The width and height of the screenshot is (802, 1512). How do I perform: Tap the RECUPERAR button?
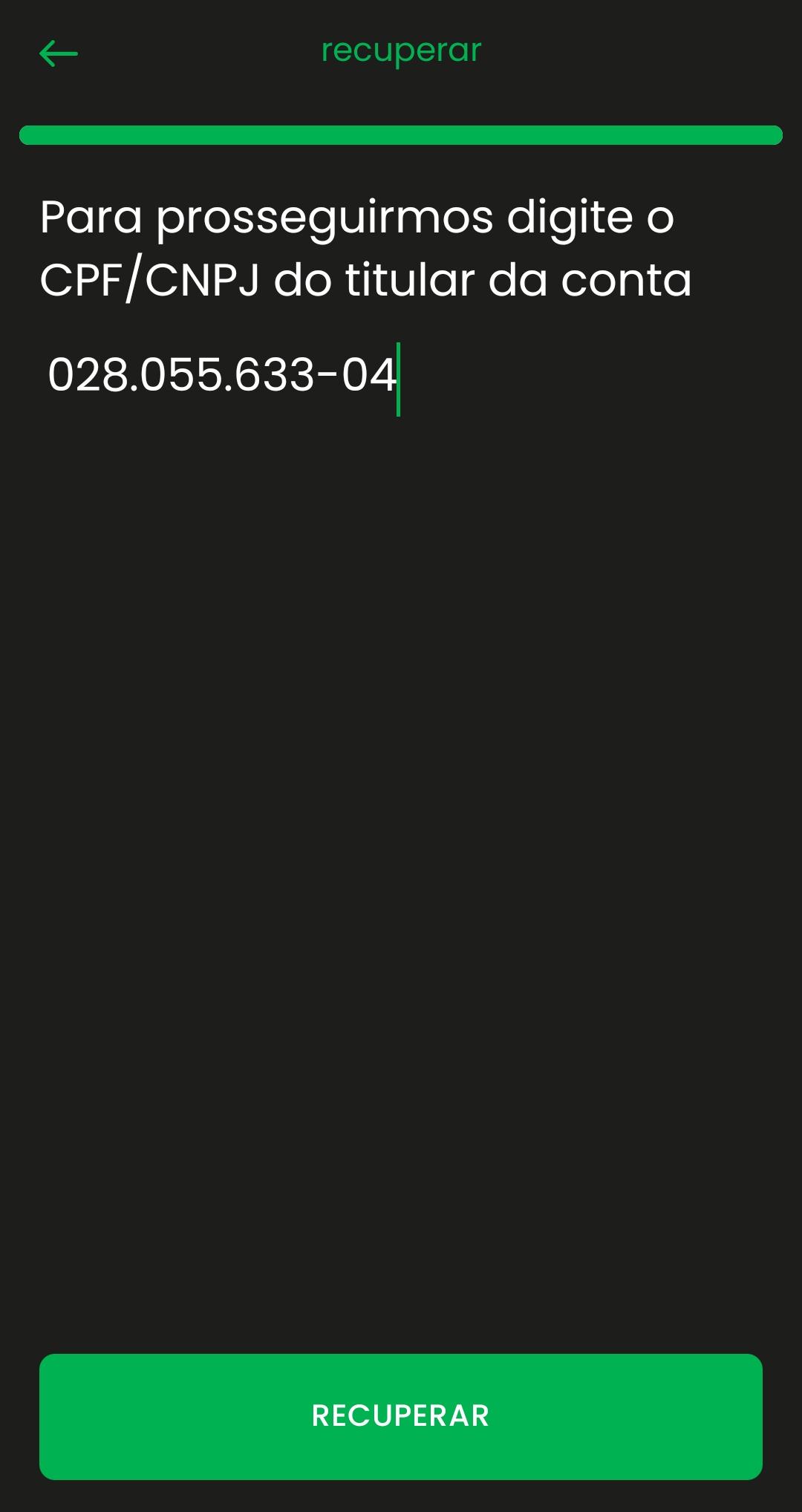point(401,1416)
